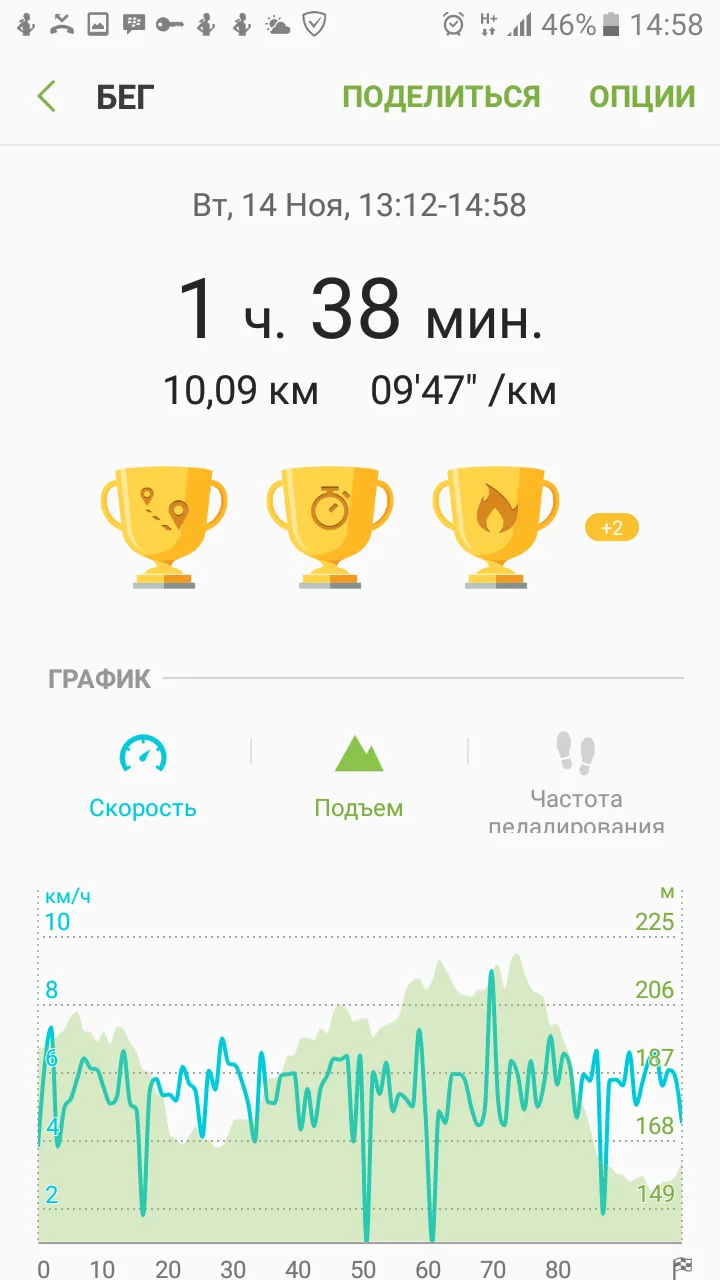
Task: Show the +2 additional rewards
Action: [x=611, y=527]
